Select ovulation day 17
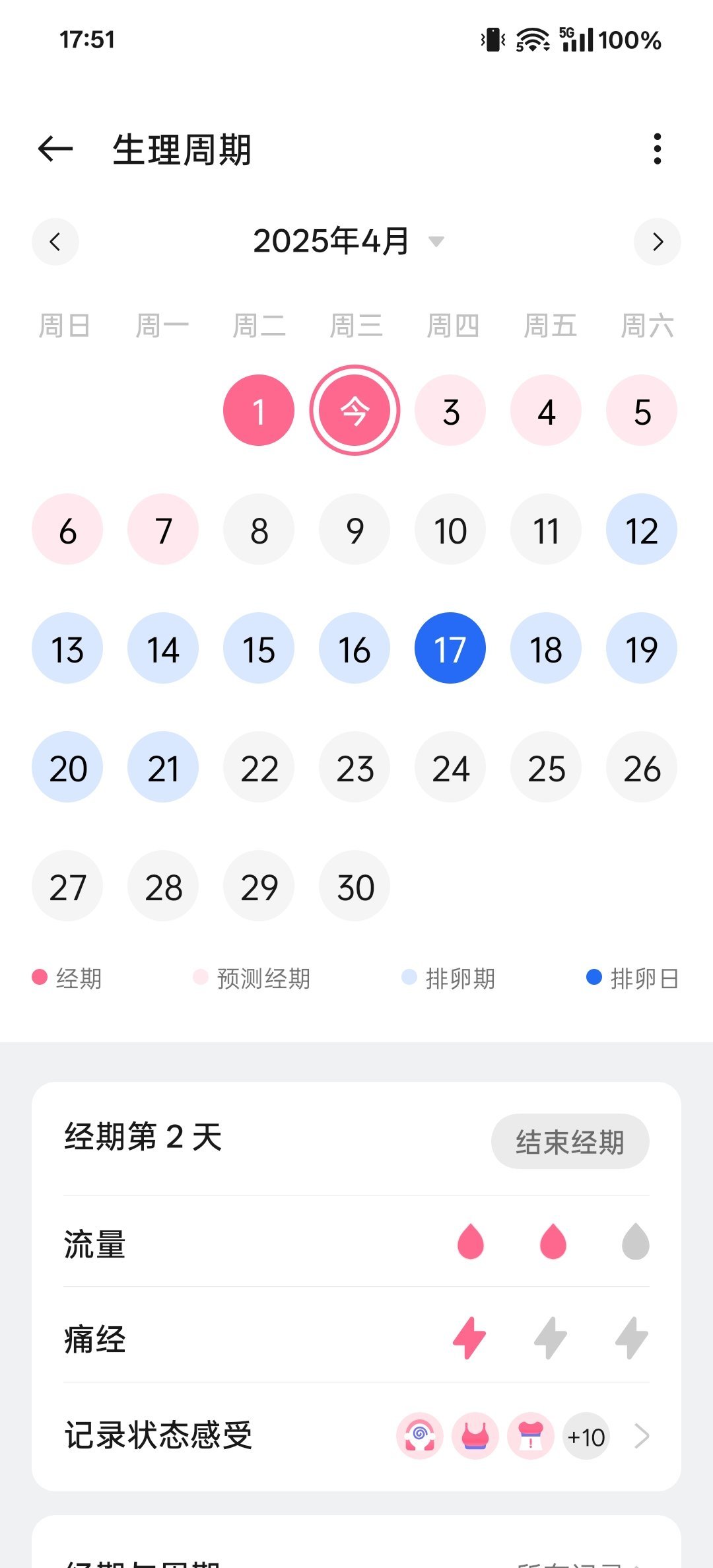The width and height of the screenshot is (713, 1568). [450, 649]
